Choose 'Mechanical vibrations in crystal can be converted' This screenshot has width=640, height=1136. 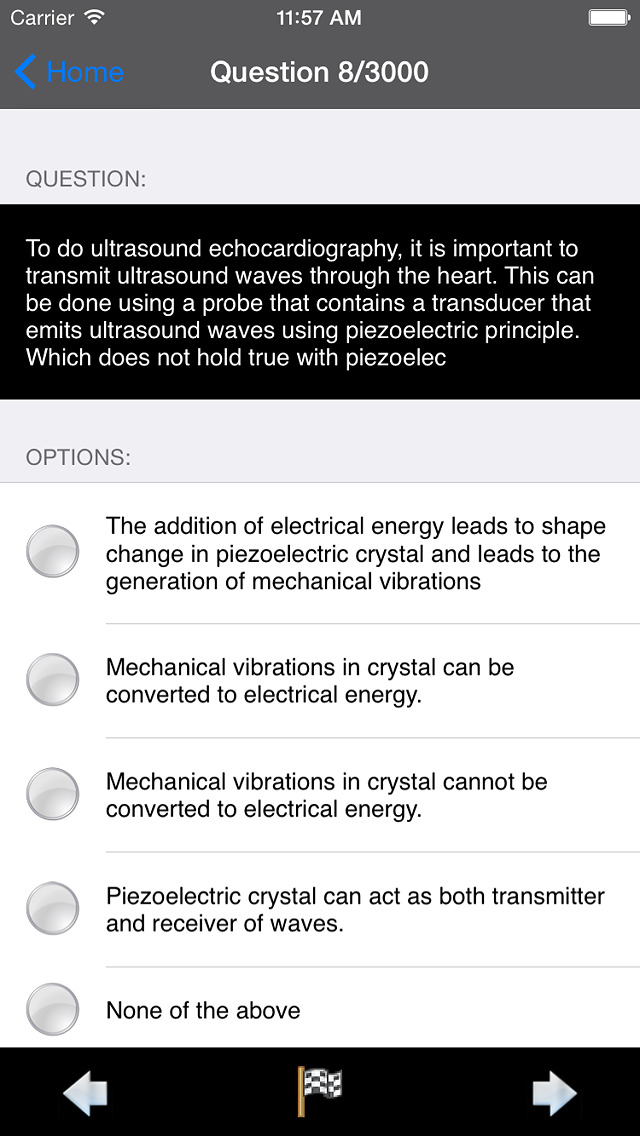52,680
